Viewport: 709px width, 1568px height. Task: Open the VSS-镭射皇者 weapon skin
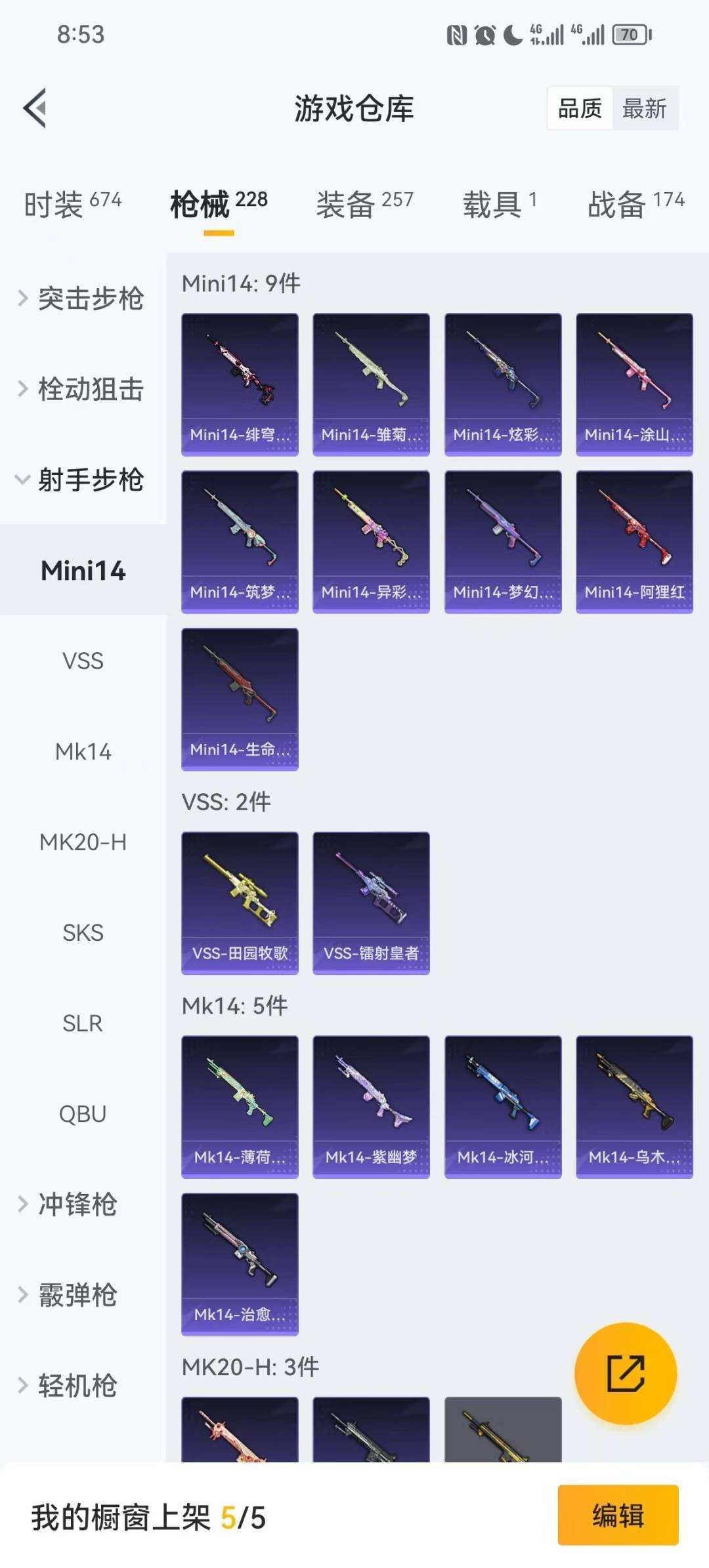point(371,901)
